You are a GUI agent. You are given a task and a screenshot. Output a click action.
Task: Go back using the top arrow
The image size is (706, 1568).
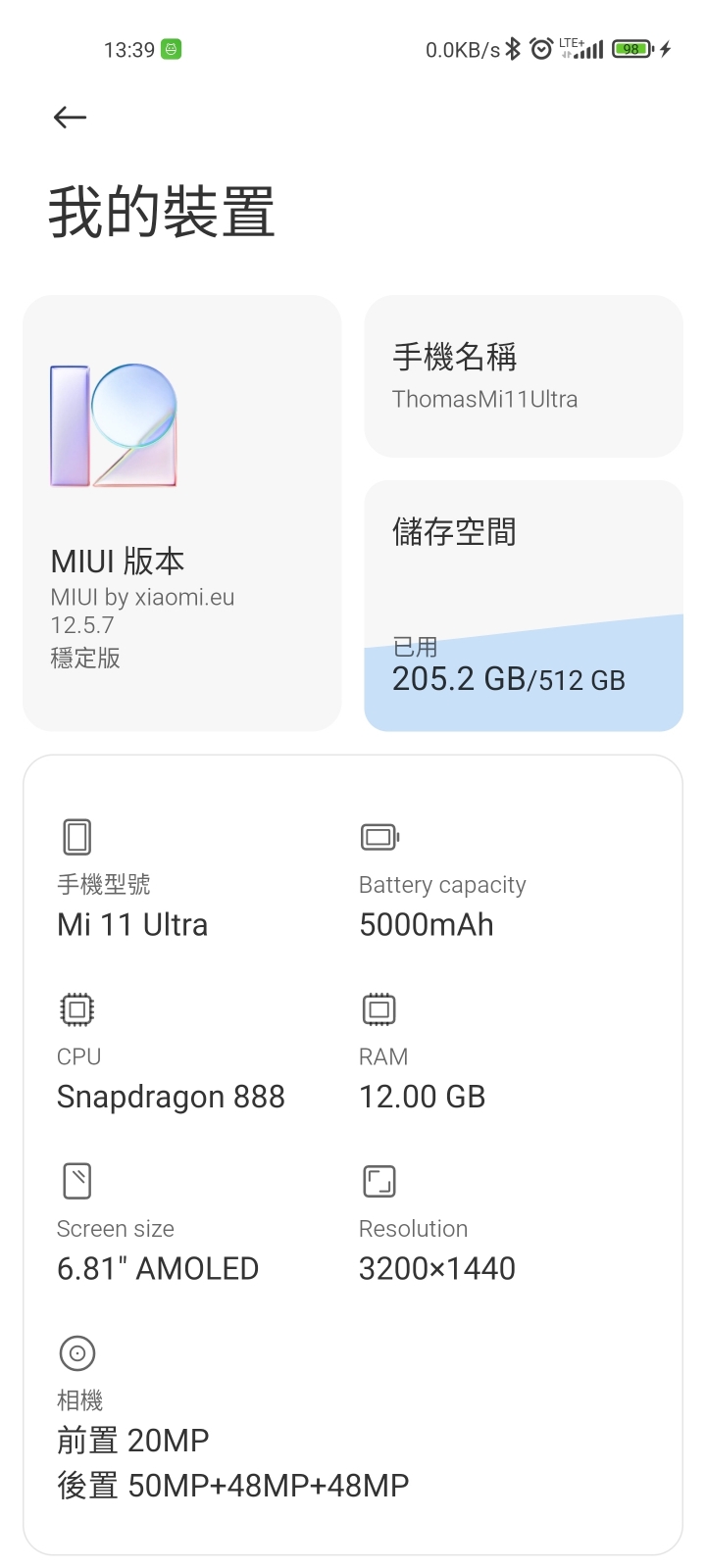pyautogui.click(x=70, y=118)
